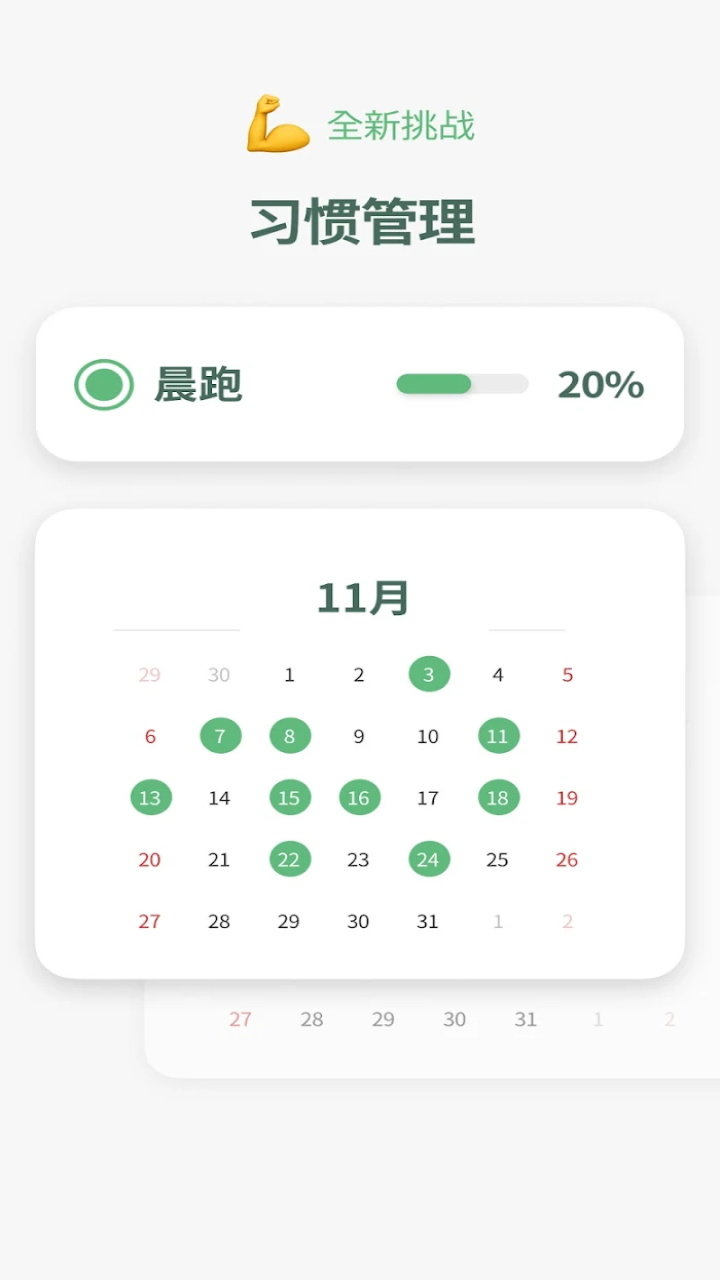Toggle the 晨跑 habit completion circle
Image resolution: width=720 pixels, height=1280 pixels.
[103, 384]
